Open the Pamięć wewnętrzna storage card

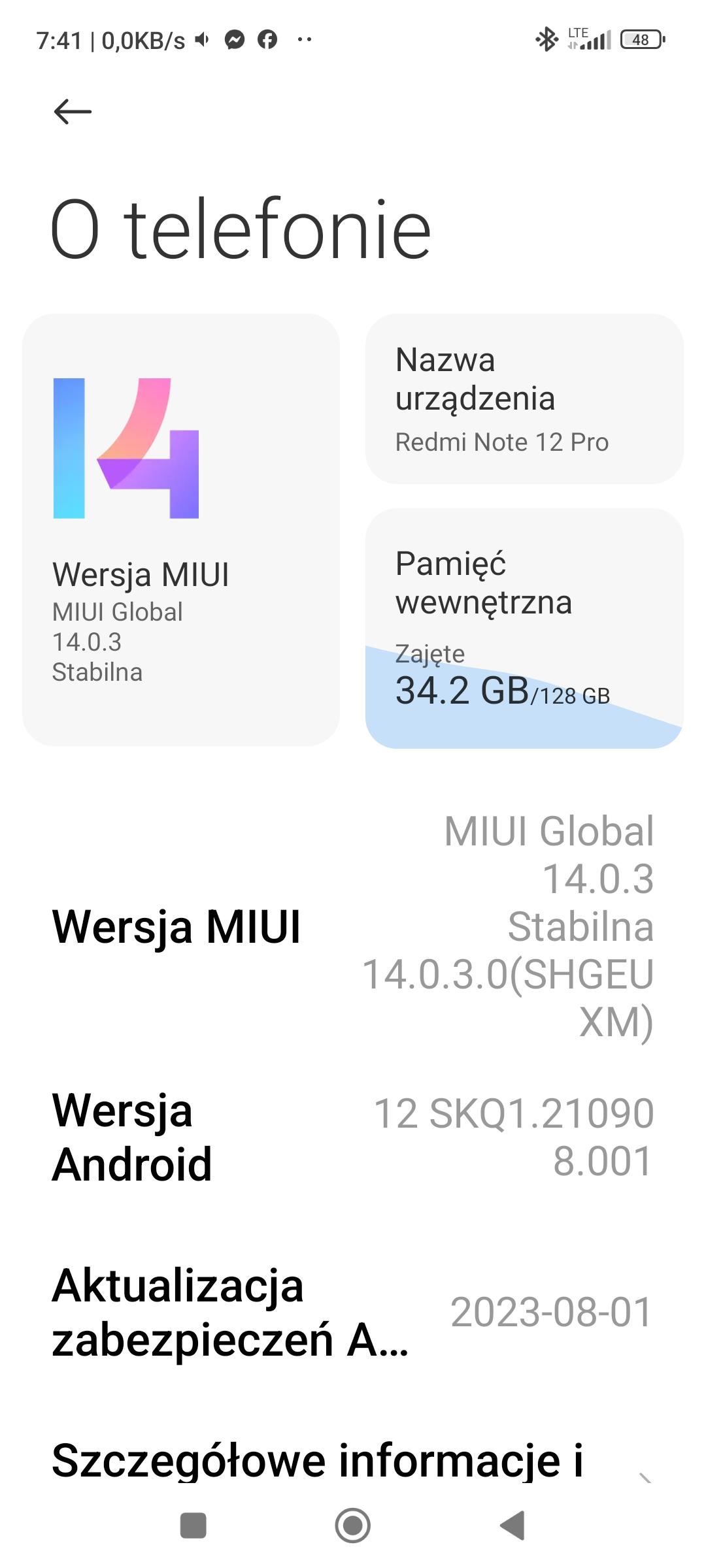524,627
